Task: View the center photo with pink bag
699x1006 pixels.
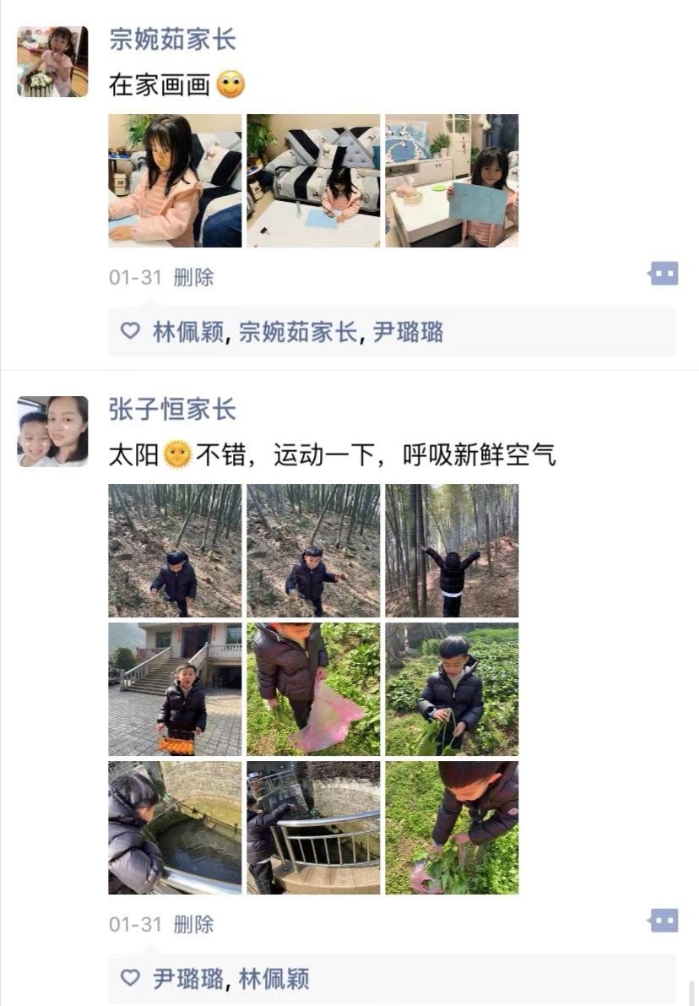Action: pyautogui.click(x=313, y=689)
